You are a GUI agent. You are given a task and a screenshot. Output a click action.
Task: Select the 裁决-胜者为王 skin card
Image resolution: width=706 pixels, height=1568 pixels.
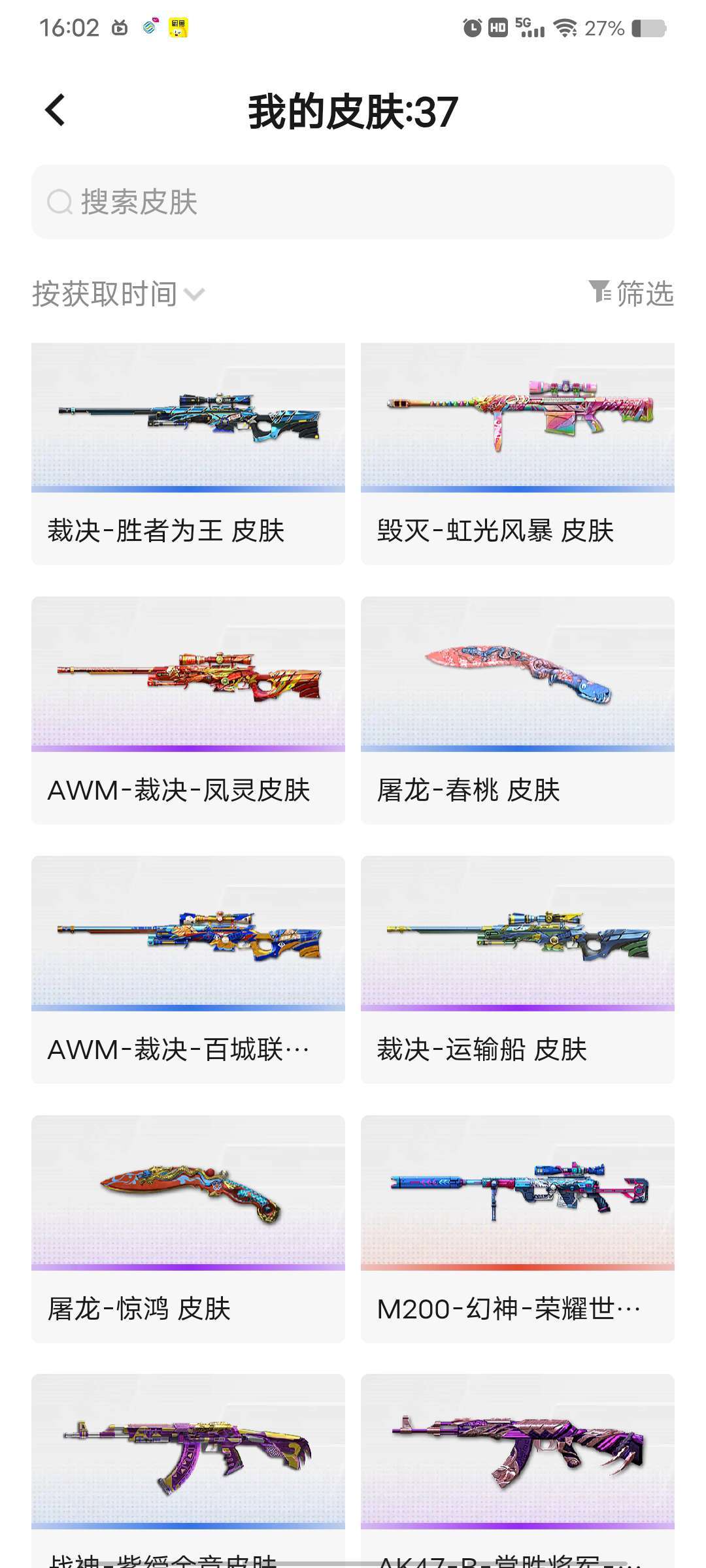pyautogui.click(x=188, y=451)
